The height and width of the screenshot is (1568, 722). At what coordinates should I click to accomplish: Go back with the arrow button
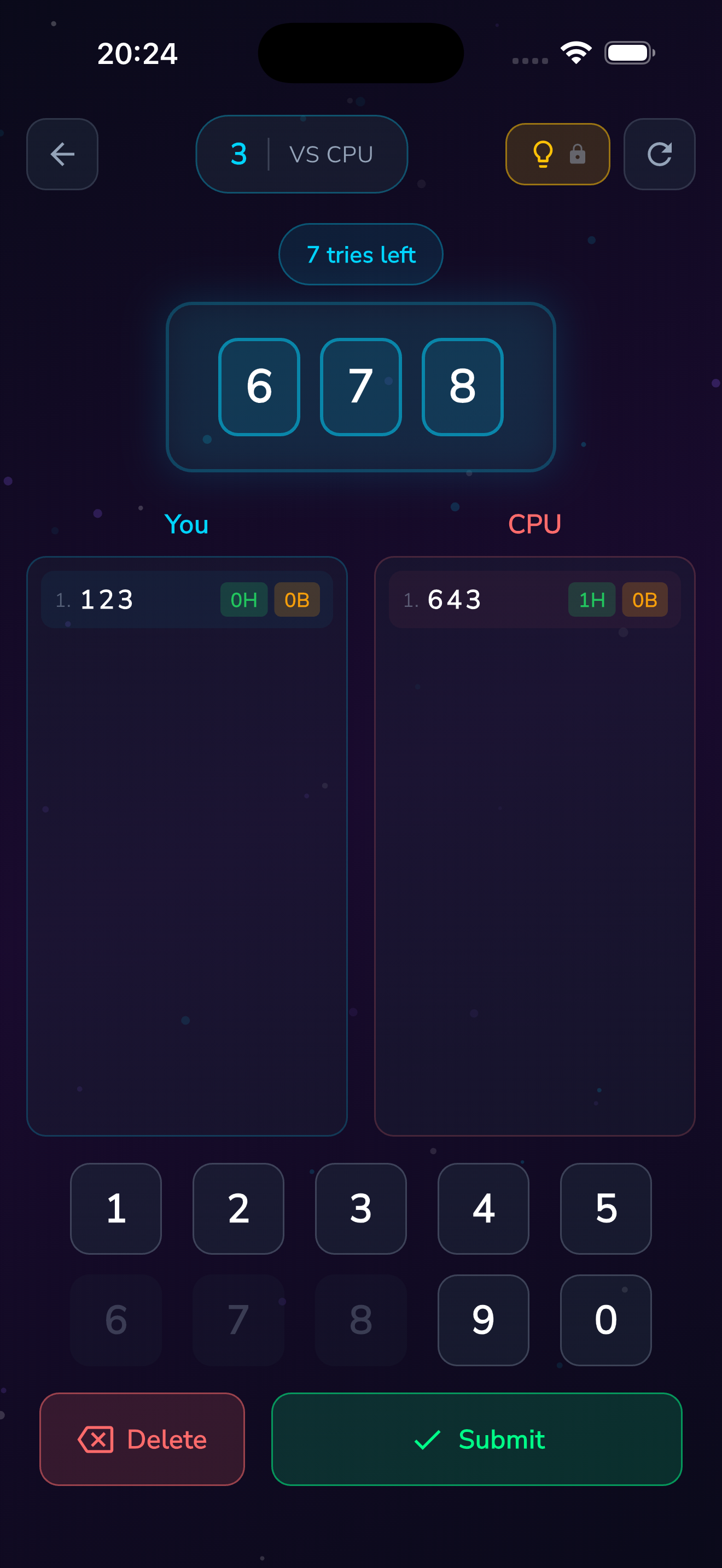click(x=62, y=154)
